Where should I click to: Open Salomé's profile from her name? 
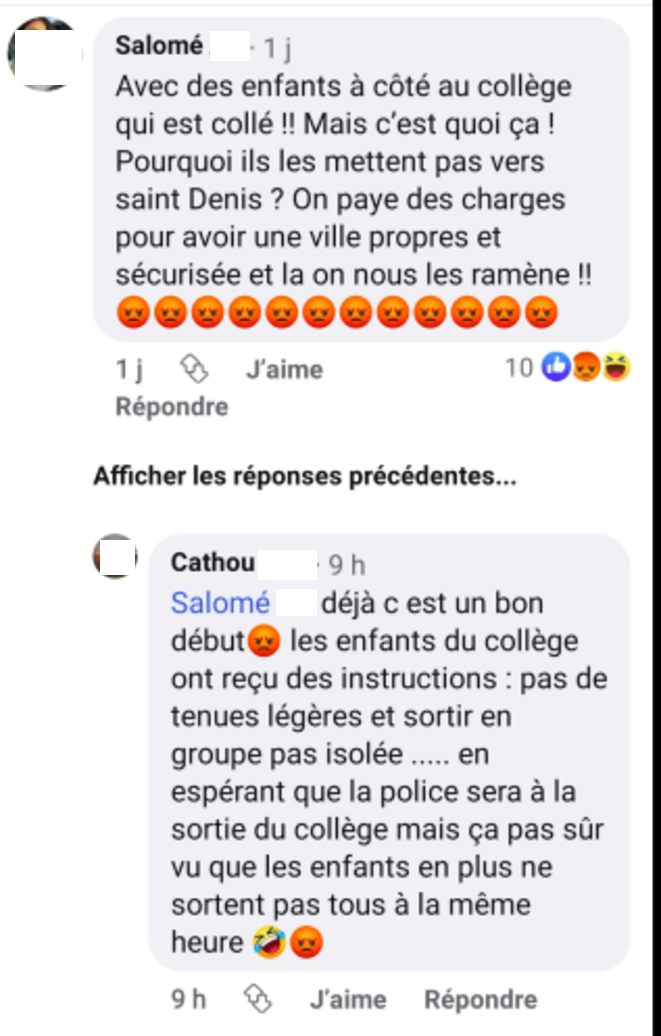click(x=159, y=46)
